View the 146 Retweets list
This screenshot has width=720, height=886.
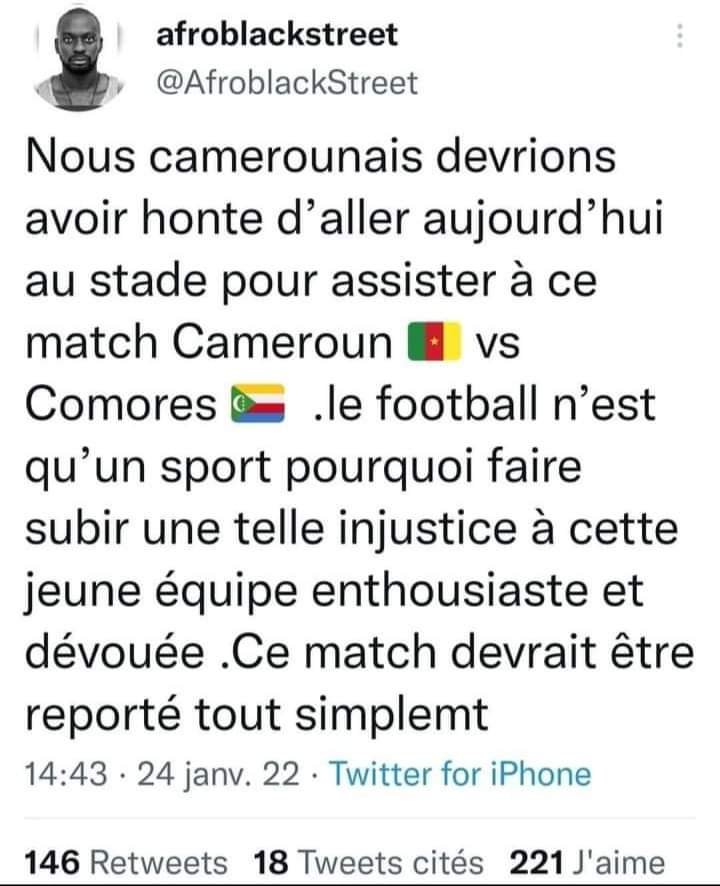click(x=125, y=862)
